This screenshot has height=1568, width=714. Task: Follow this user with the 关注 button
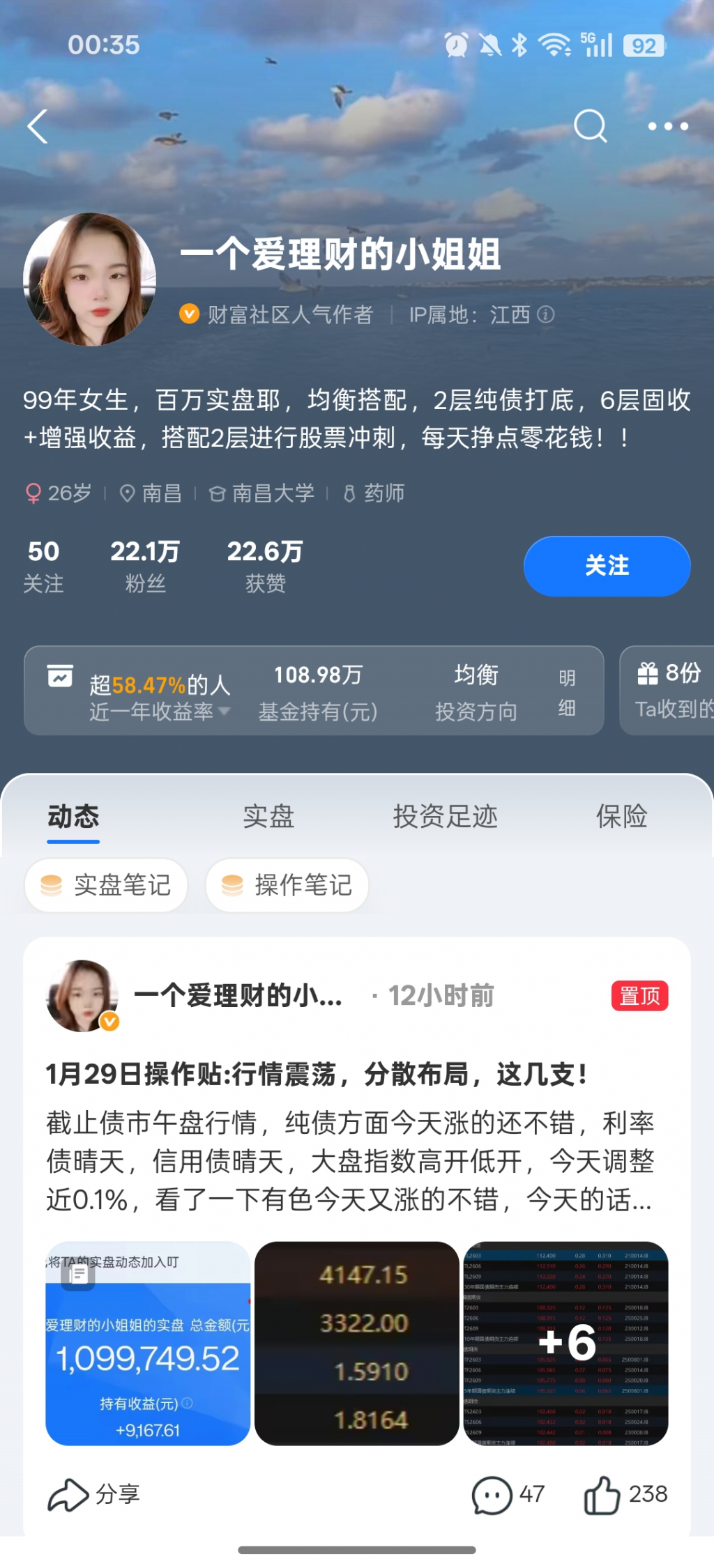pos(607,566)
